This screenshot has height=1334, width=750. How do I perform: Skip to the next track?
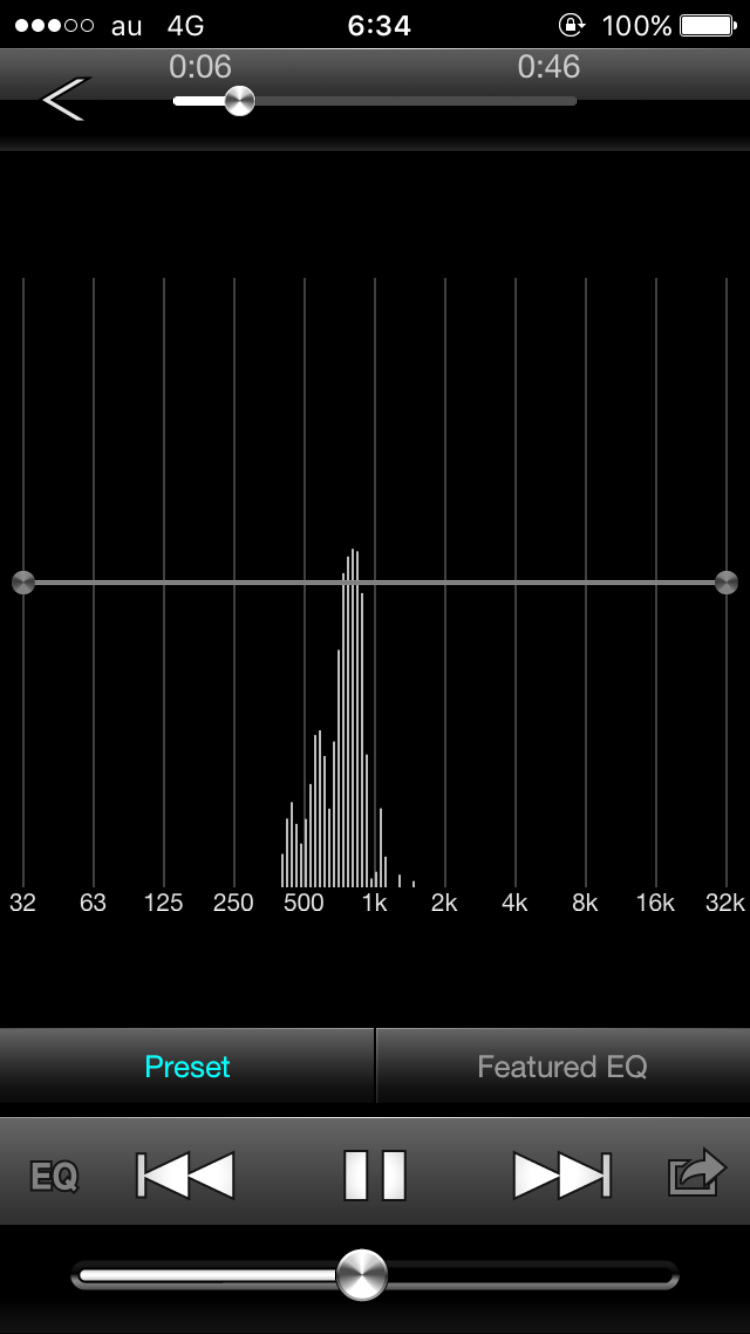562,1175
